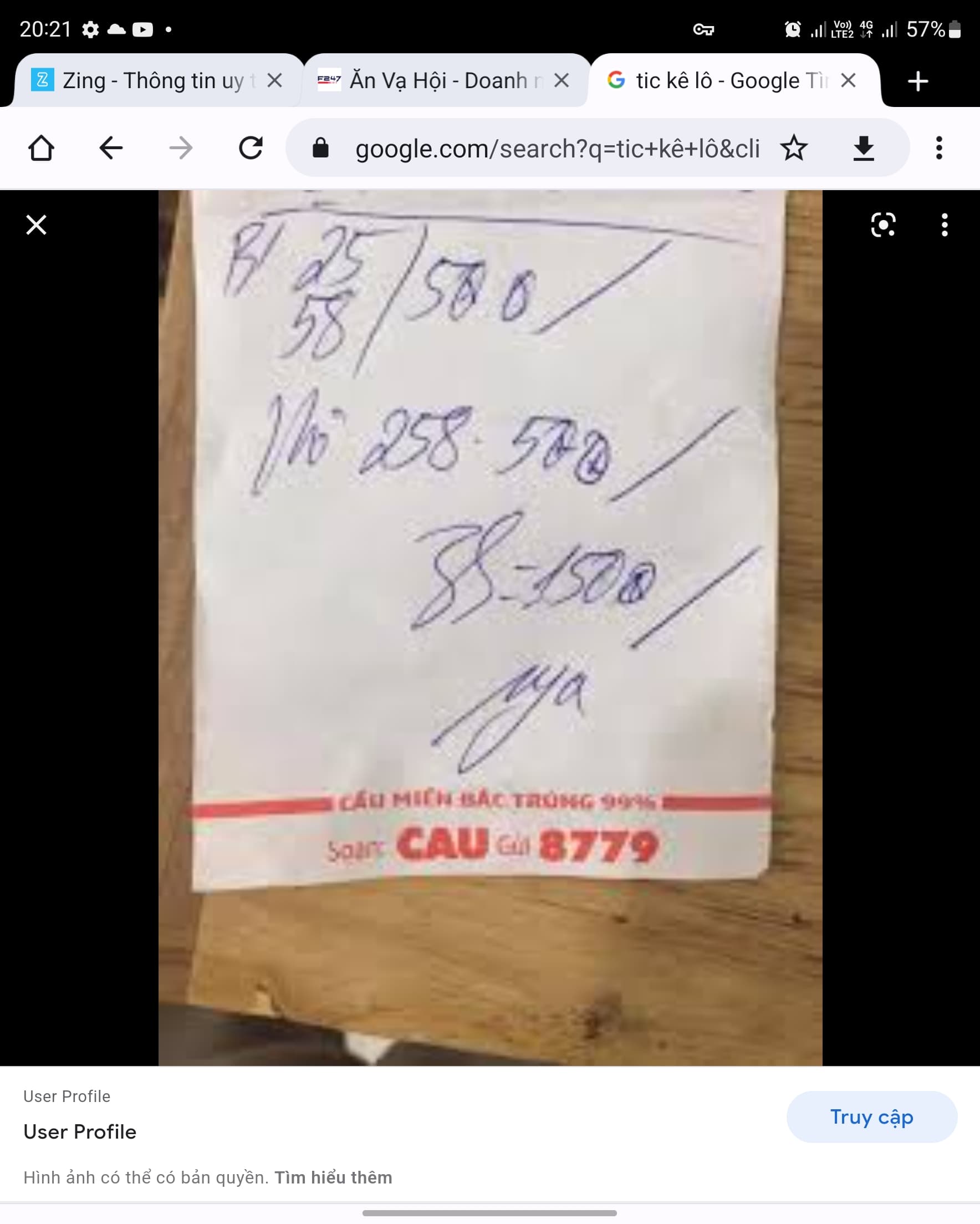The image size is (980, 1224).
Task: Switch to the Ăn Vạ Hội tab
Action: [431, 80]
